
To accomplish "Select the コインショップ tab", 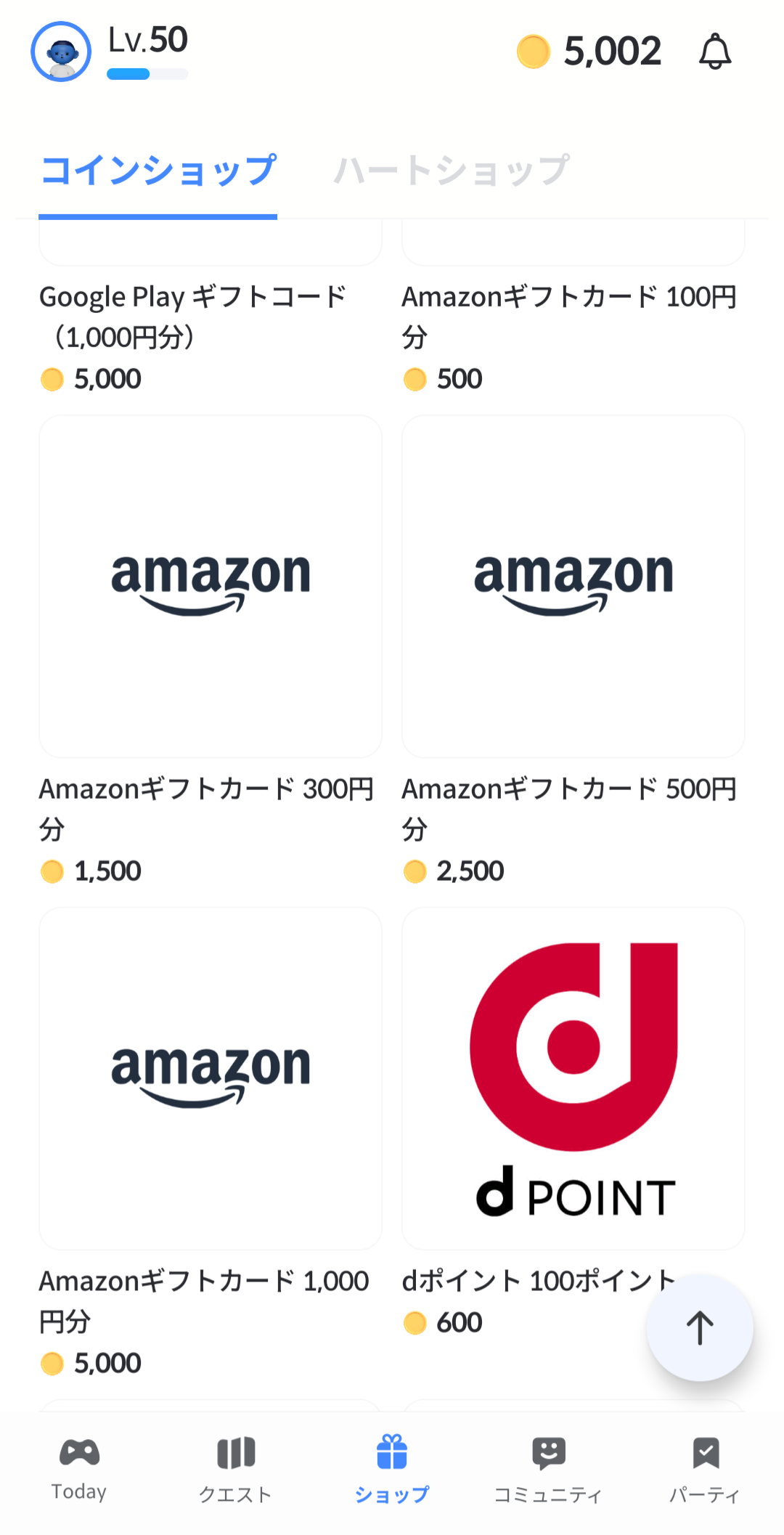I will pyautogui.click(x=158, y=171).
